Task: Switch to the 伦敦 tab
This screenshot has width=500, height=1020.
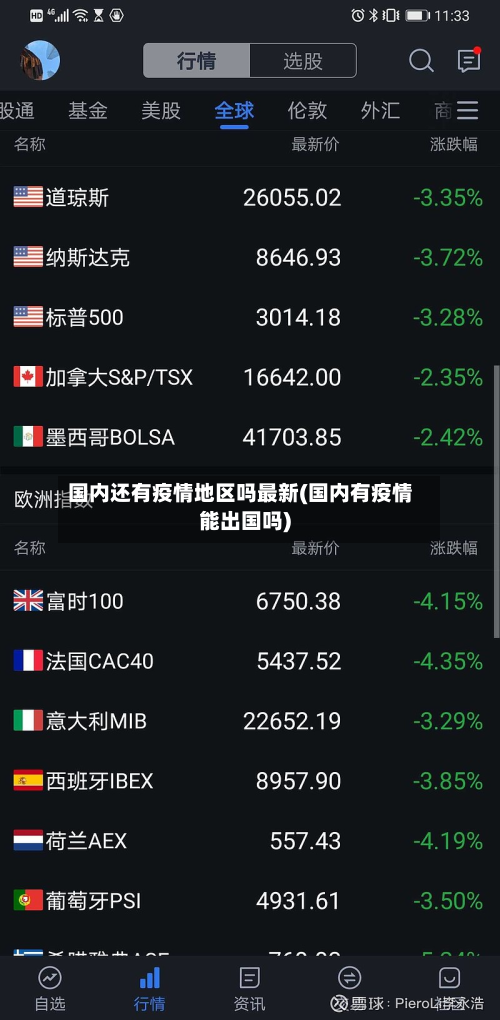Action: point(307,111)
